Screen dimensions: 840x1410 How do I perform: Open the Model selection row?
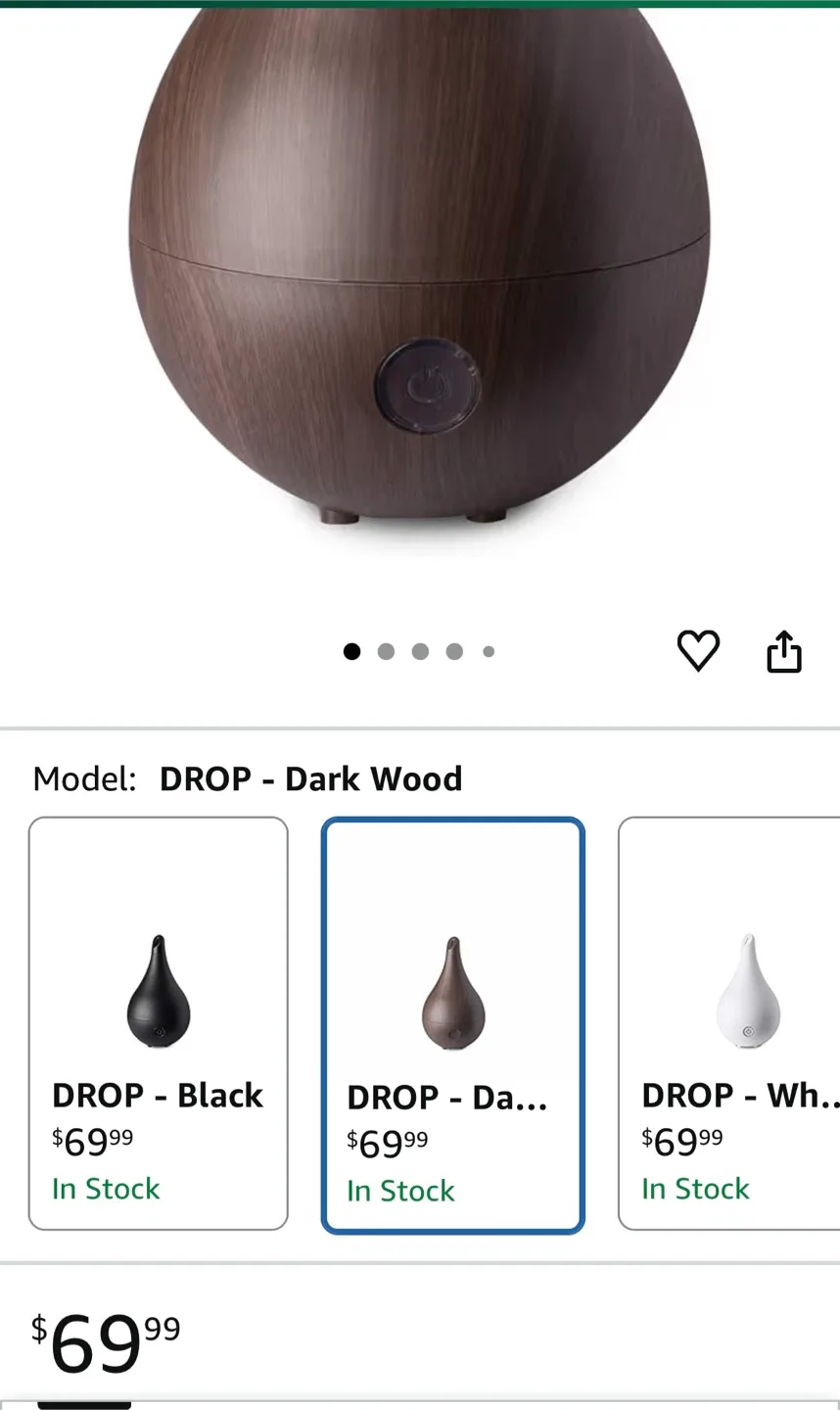(249, 777)
